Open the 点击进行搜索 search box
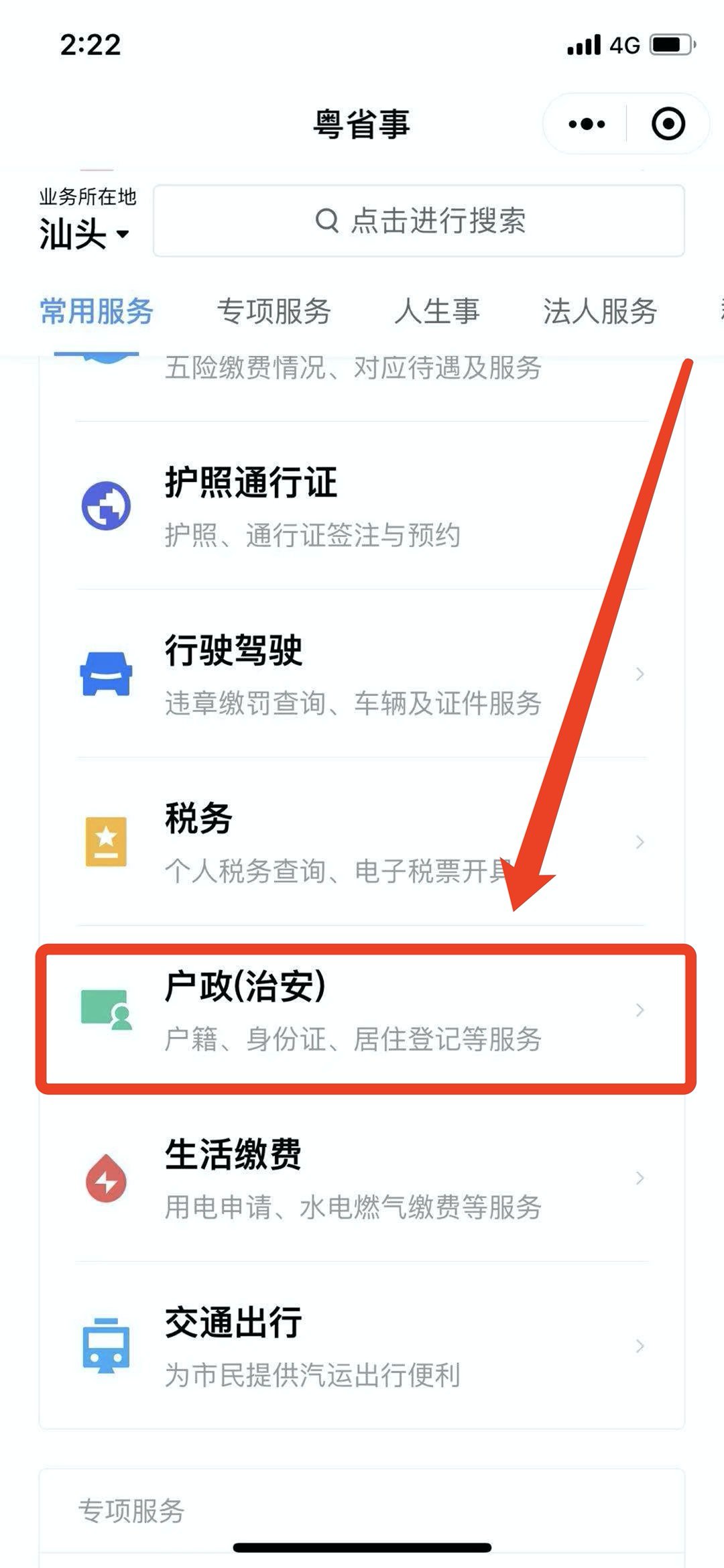The height and width of the screenshot is (1568, 724). [x=419, y=221]
